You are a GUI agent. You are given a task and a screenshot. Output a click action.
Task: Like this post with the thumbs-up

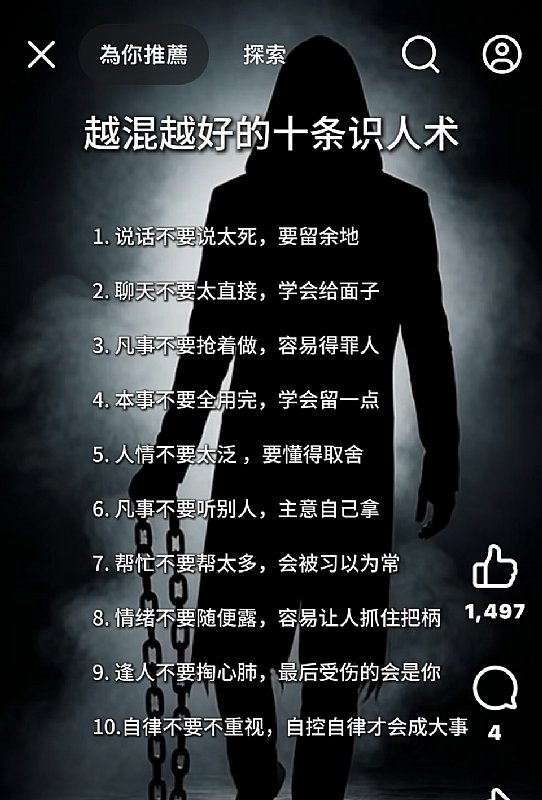[x=495, y=566]
